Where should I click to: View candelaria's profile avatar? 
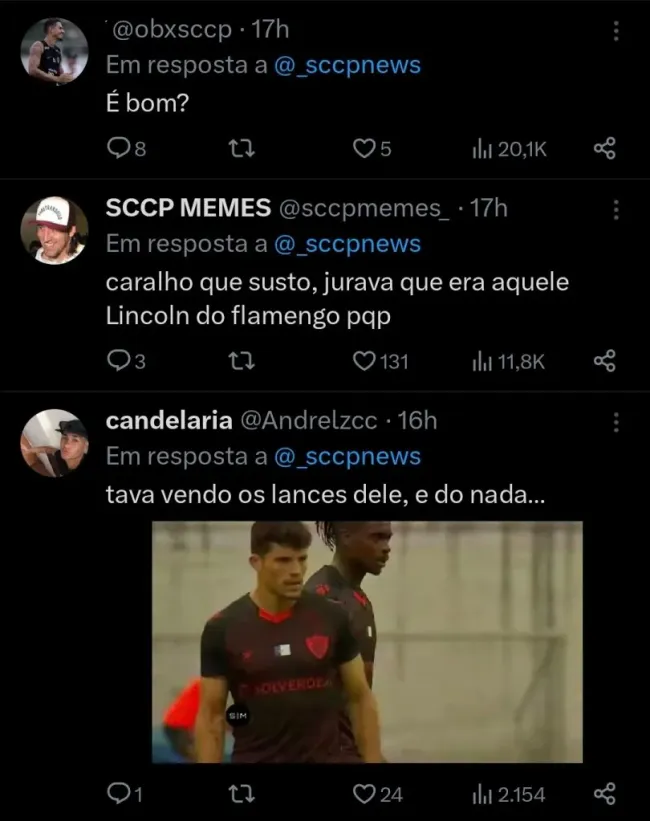click(x=54, y=442)
